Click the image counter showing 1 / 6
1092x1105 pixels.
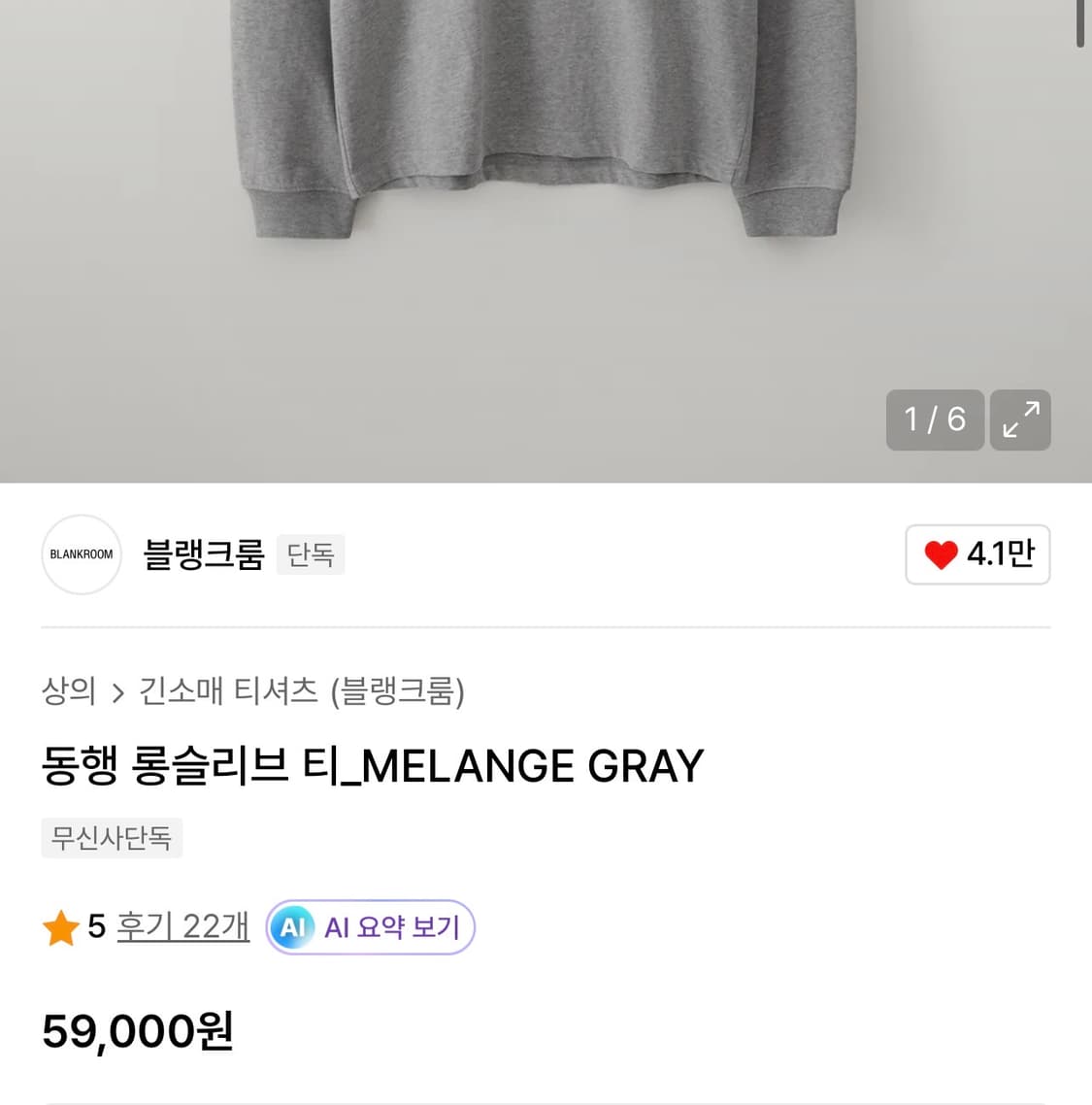[934, 419]
